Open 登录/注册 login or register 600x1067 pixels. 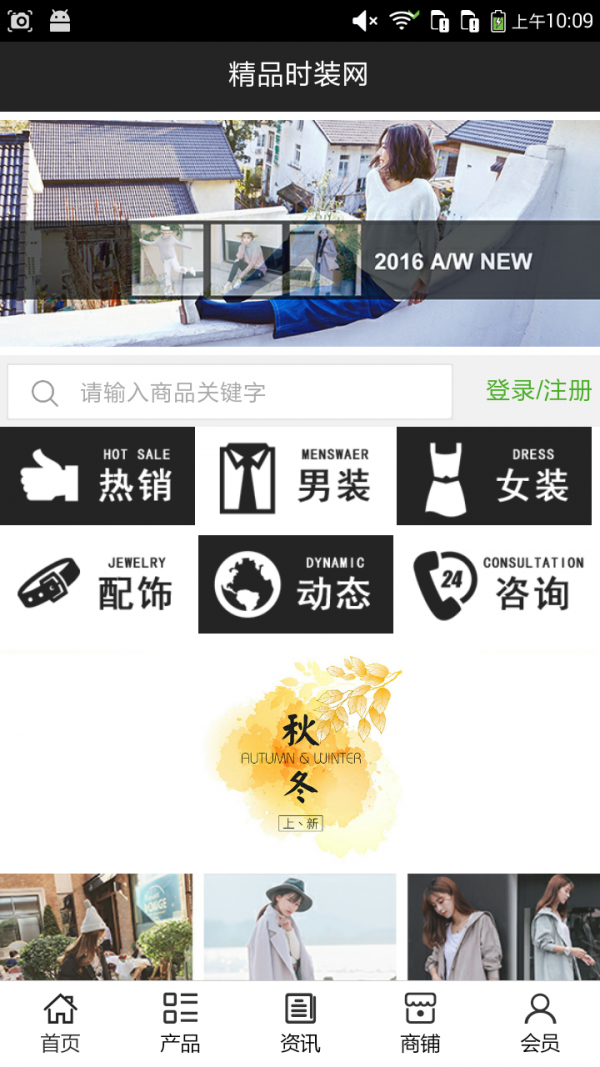click(538, 391)
